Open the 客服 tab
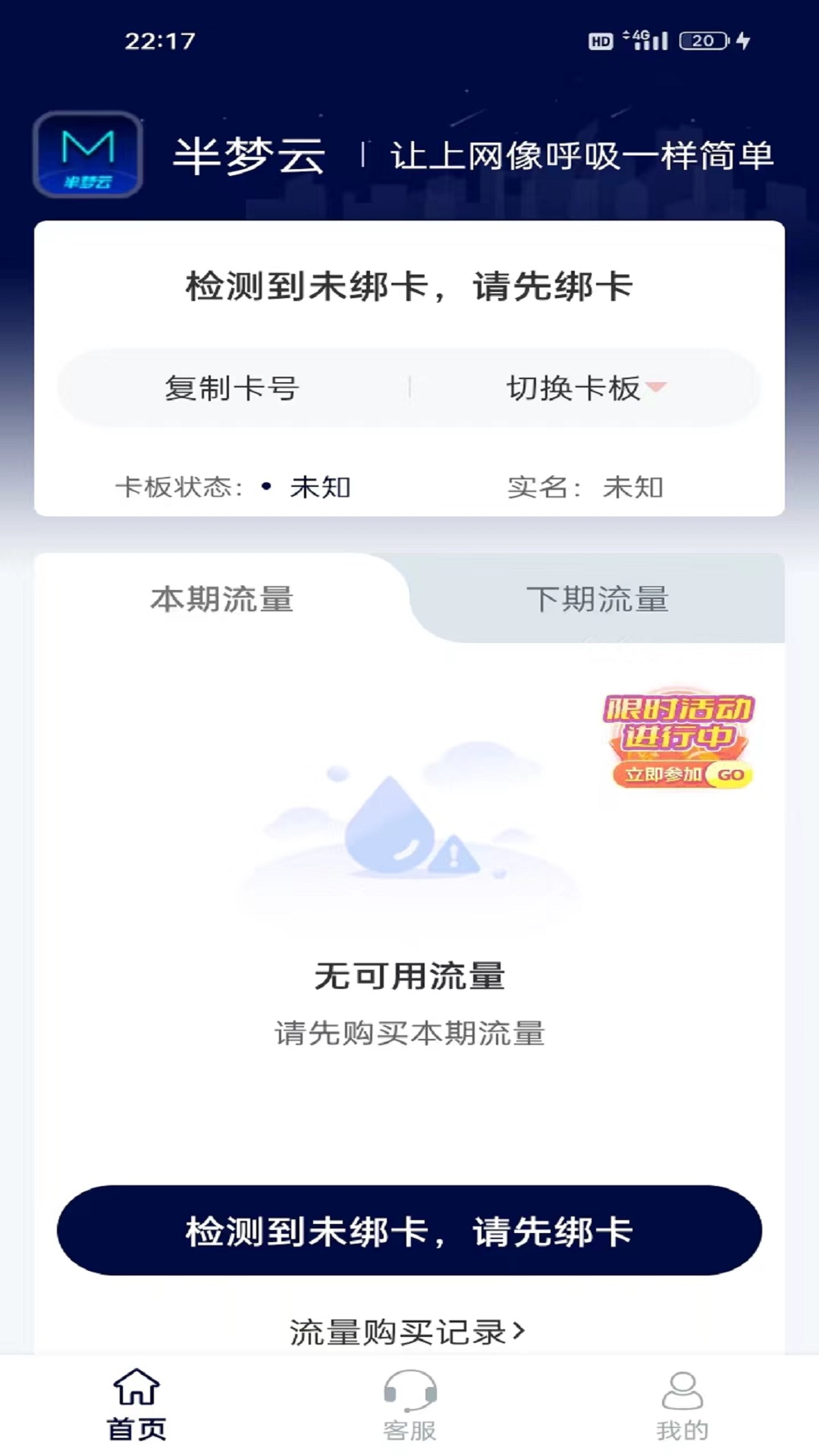The image size is (819, 1456). point(409,1404)
